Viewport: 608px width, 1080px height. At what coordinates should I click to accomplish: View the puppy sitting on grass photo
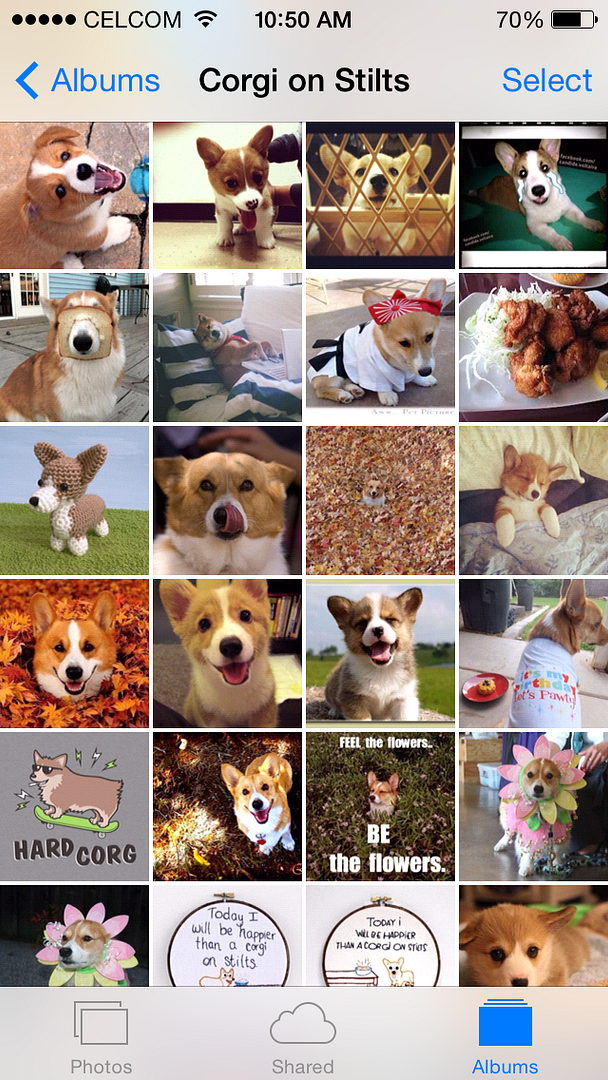[x=380, y=653]
